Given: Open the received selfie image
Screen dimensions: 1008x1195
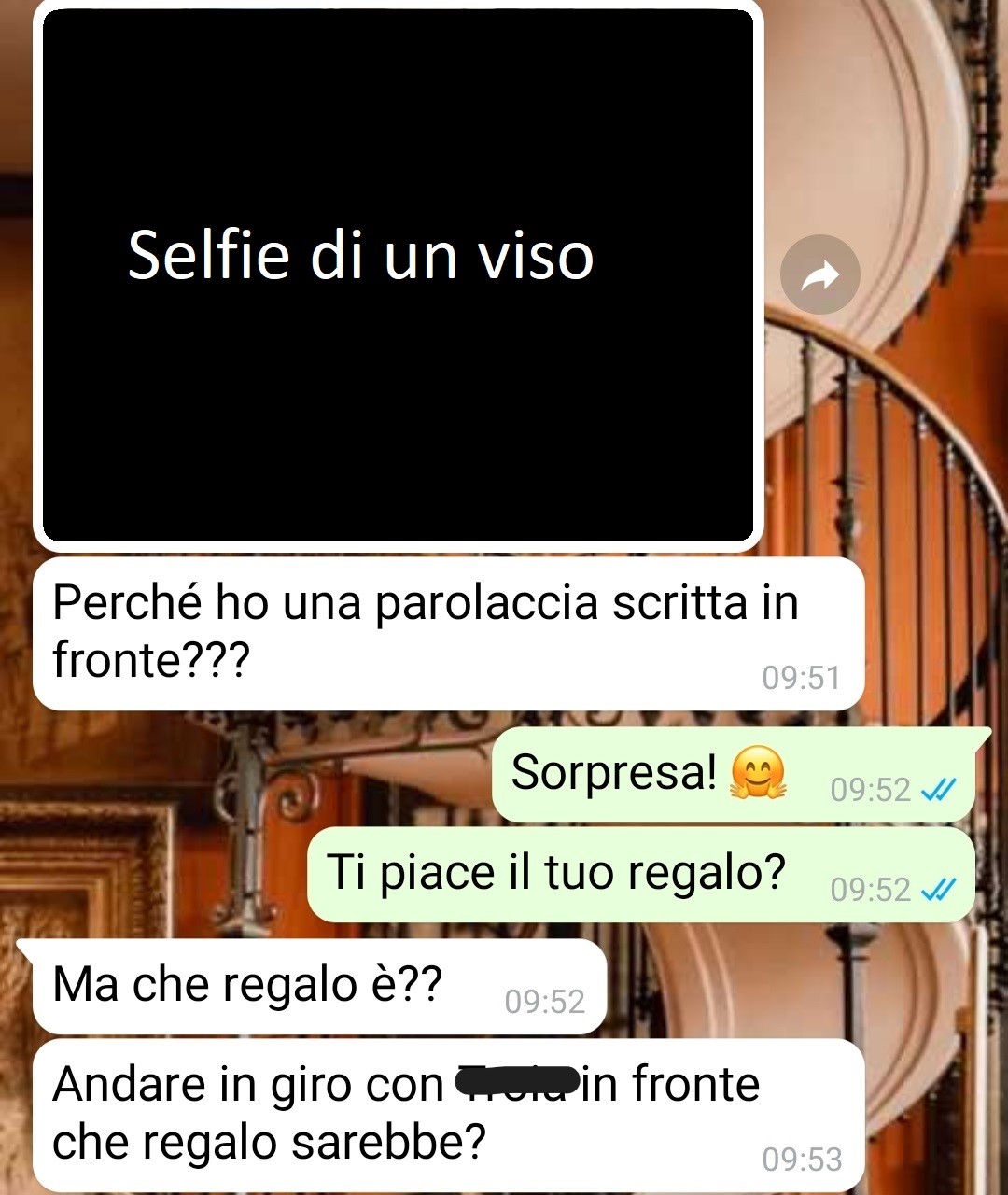Looking at the screenshot, I should pyautogui.click(x=399, y=275).
